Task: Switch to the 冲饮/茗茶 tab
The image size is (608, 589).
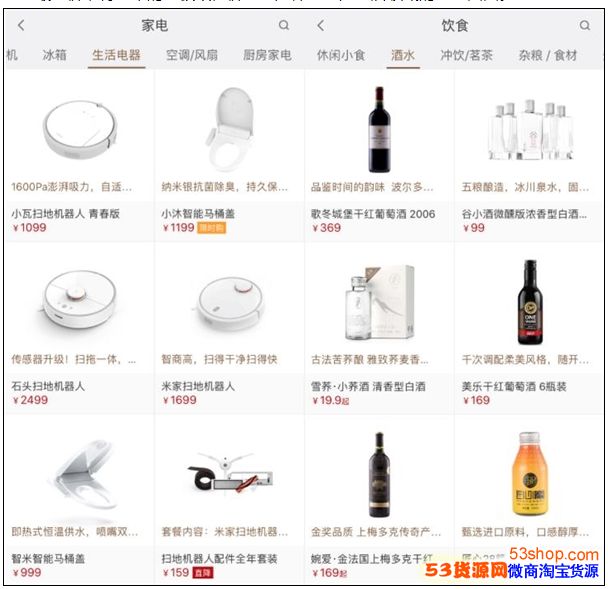Action: tap(466, 55)
